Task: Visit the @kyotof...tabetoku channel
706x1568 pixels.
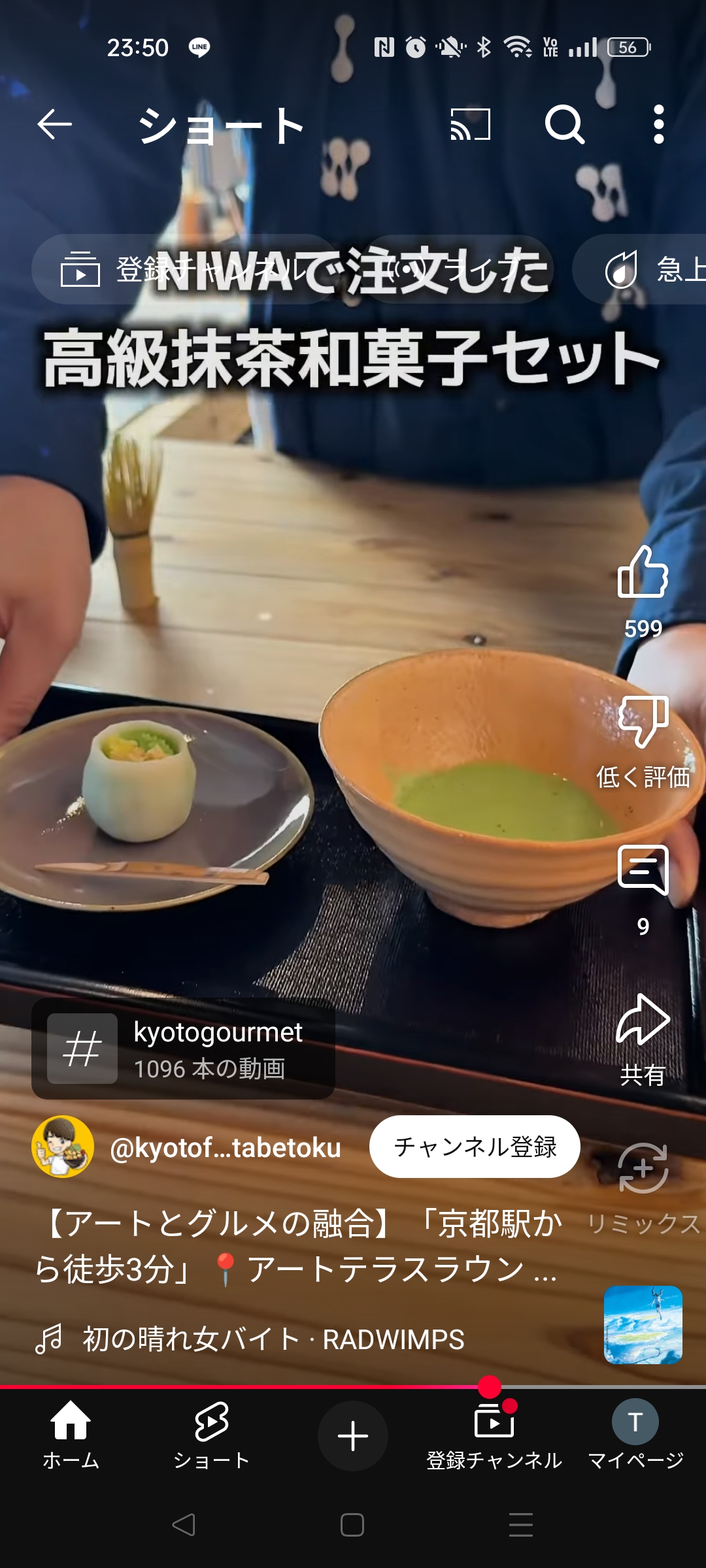Action: pos(225,1148)
